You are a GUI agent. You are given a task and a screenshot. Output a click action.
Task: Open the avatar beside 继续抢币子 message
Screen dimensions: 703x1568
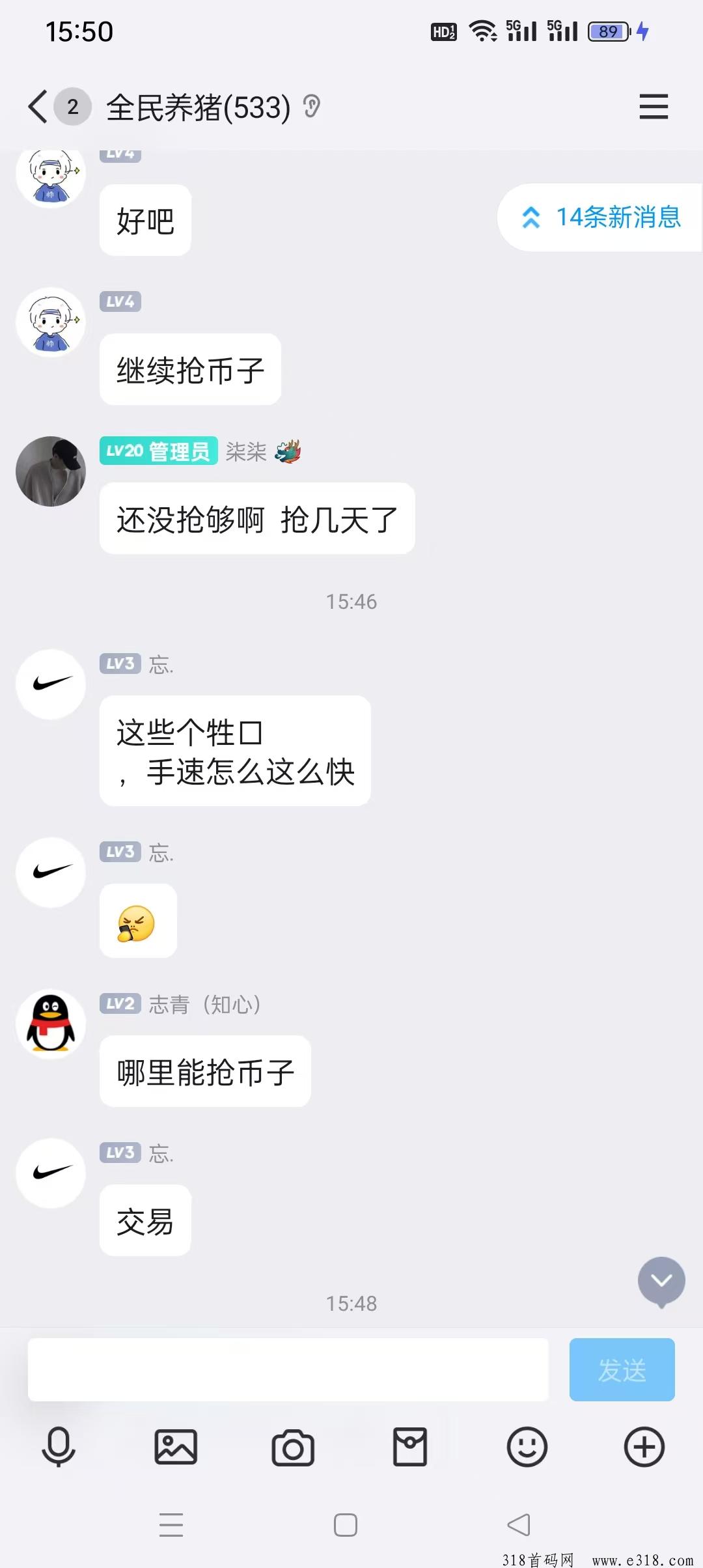51,322
